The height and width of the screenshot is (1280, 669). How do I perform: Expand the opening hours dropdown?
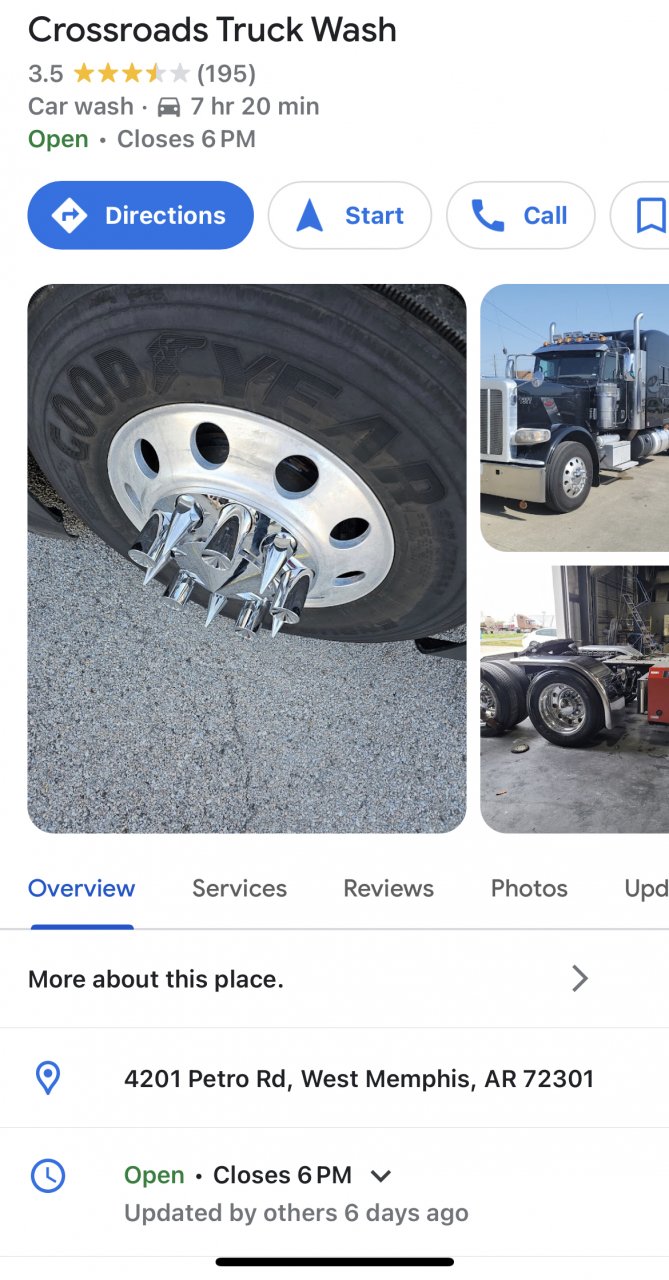point(381,1176)
